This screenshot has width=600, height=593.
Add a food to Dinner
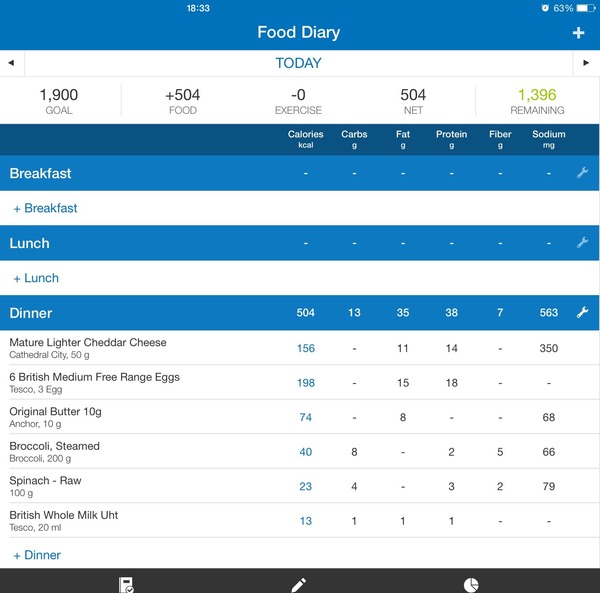(x=37, y=555)
